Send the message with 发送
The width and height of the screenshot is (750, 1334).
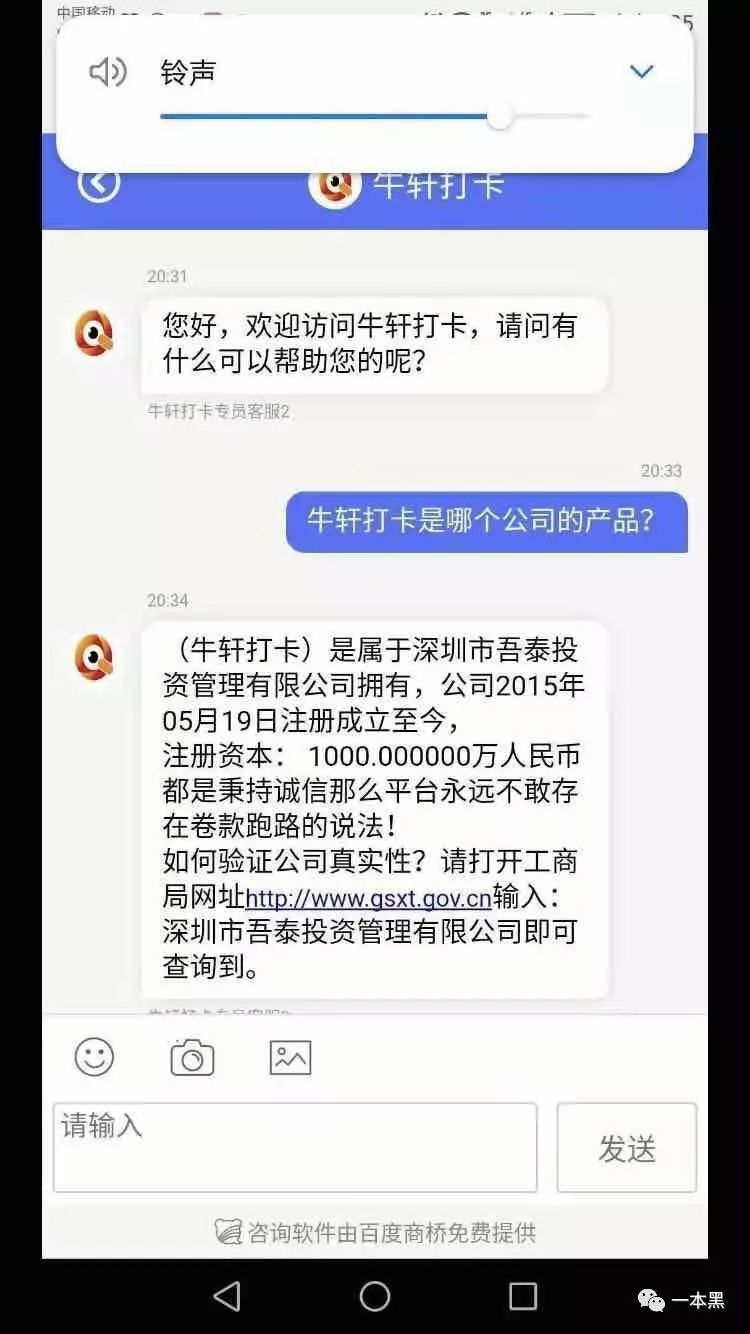[627, 1148]
